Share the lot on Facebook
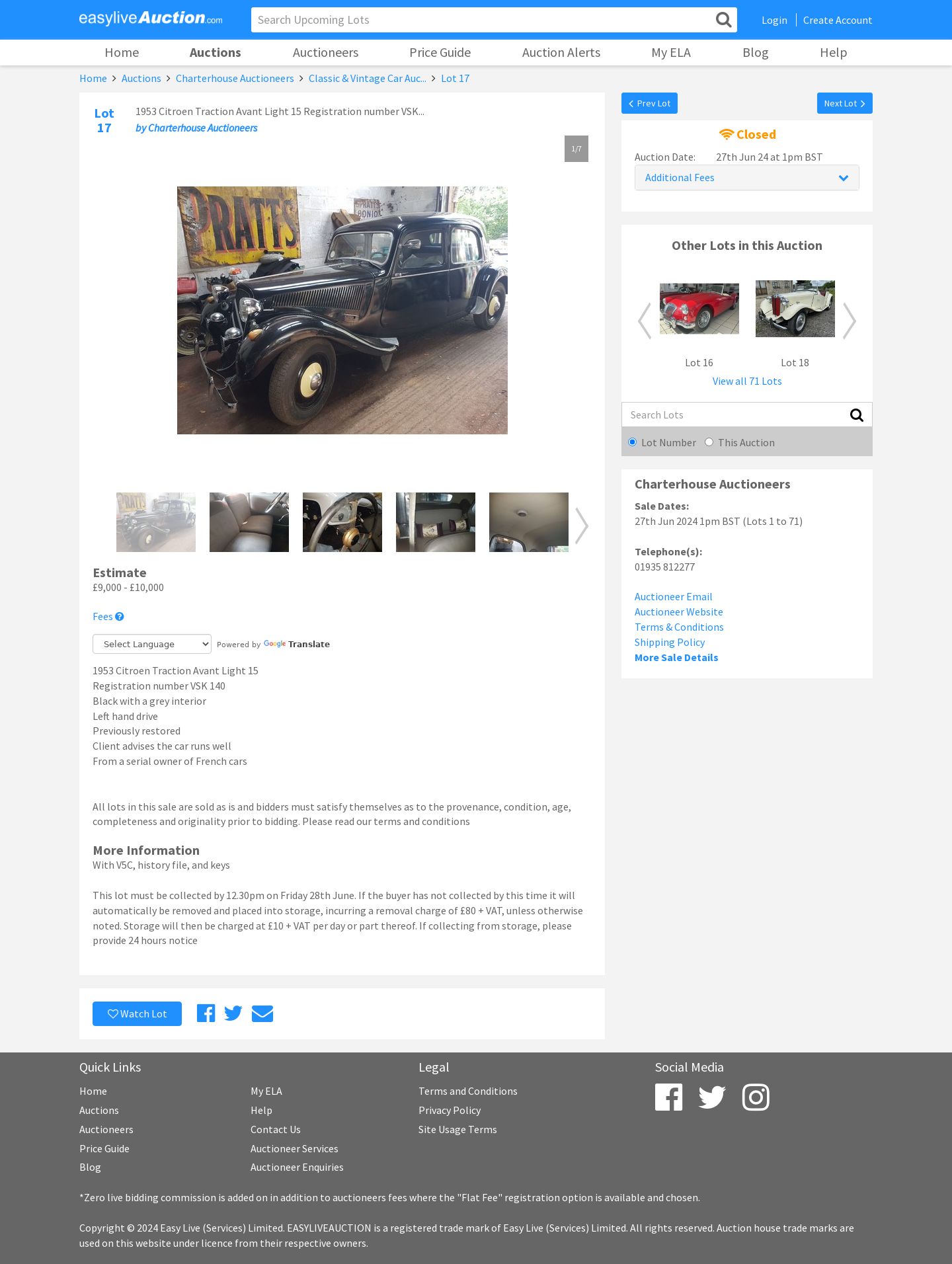Viewport: 952px width, 1264px height. coord(206,1013)
